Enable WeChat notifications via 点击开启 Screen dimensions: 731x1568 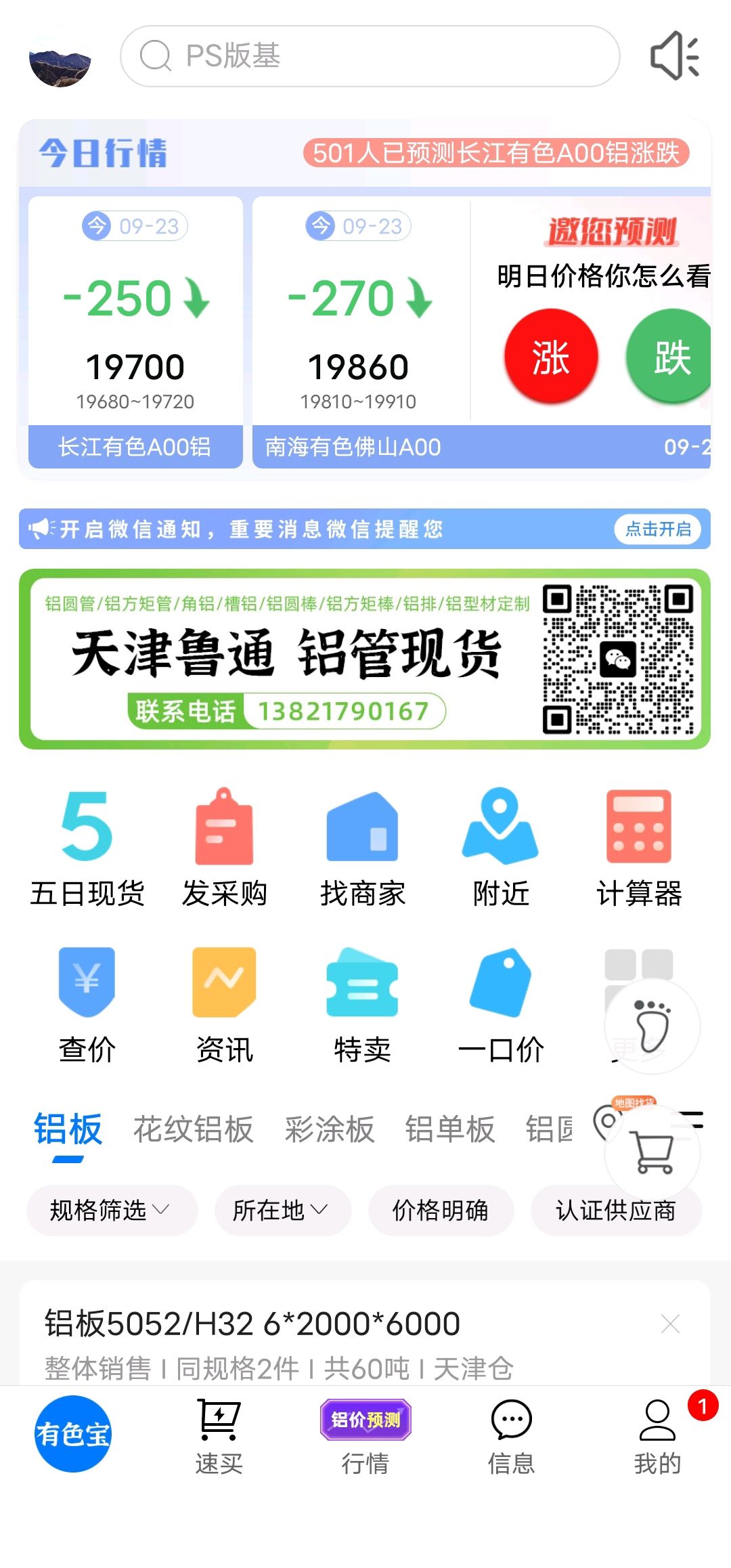pyautogui.click(x=658, y=529)
